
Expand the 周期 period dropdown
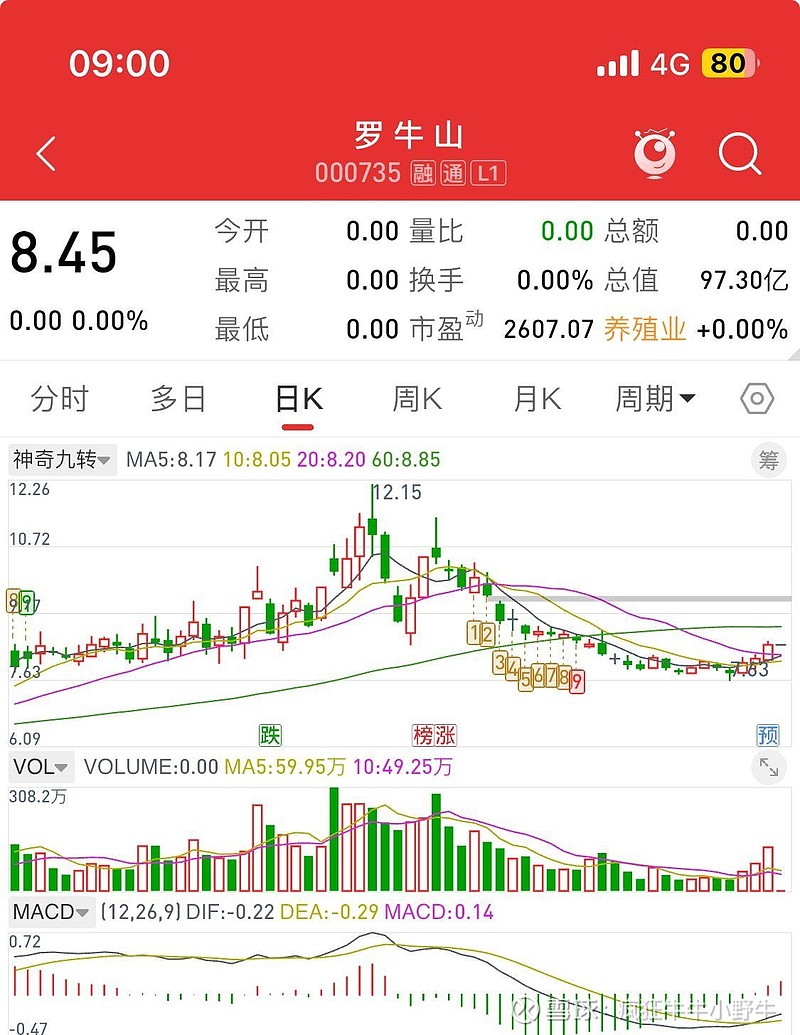tap(655, 399)
